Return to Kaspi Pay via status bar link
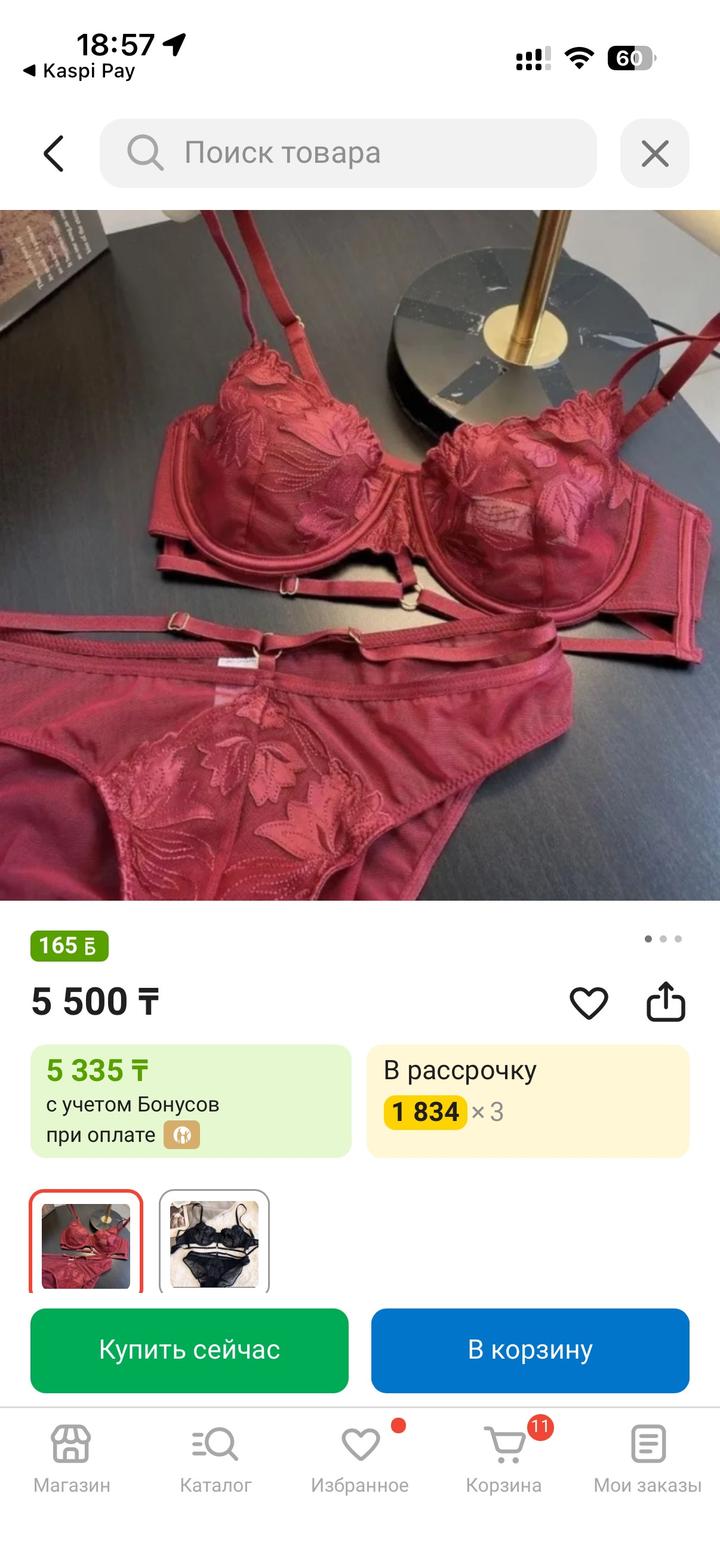The height and width of the screenshot is (1565, 720). point(80,71)
